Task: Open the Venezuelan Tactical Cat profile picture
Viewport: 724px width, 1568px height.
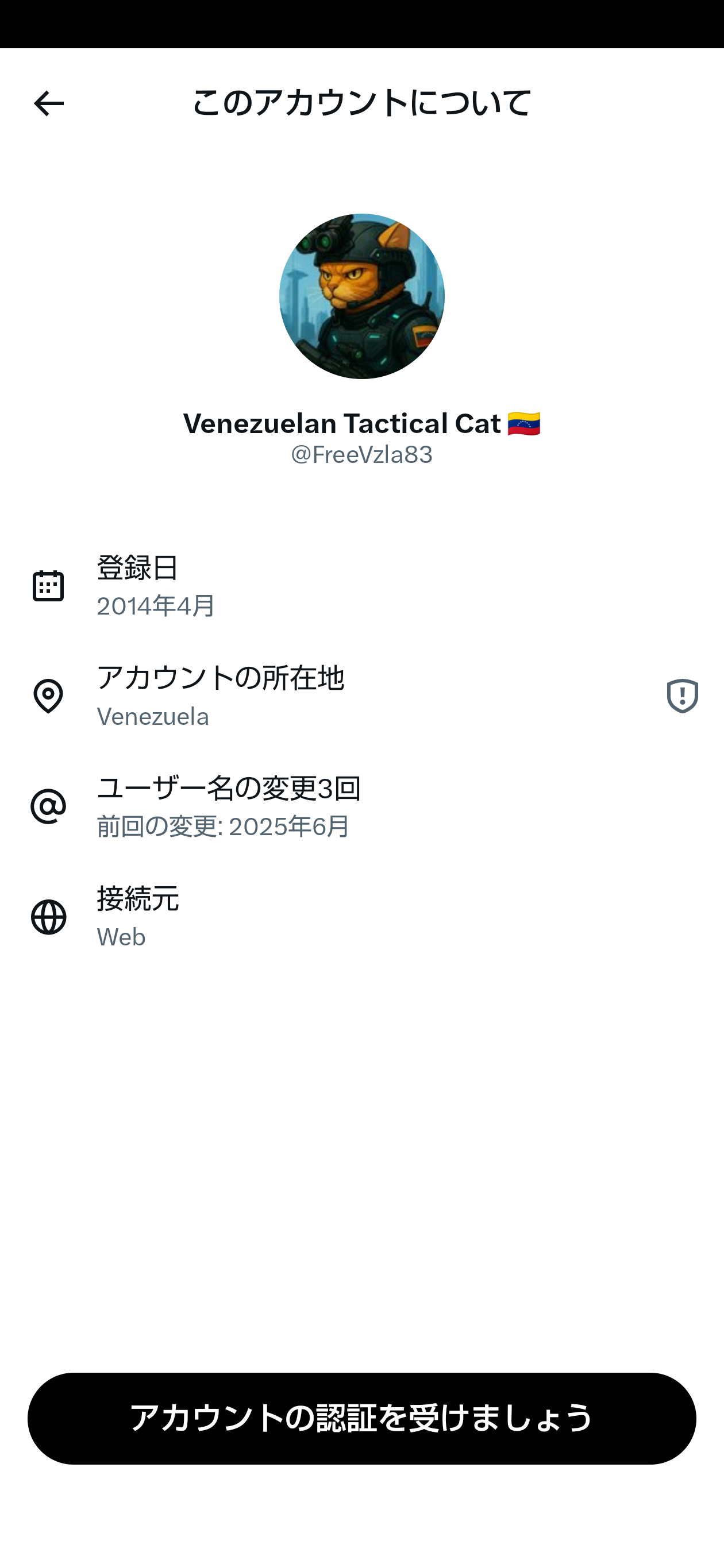Action: click(361, 296)
